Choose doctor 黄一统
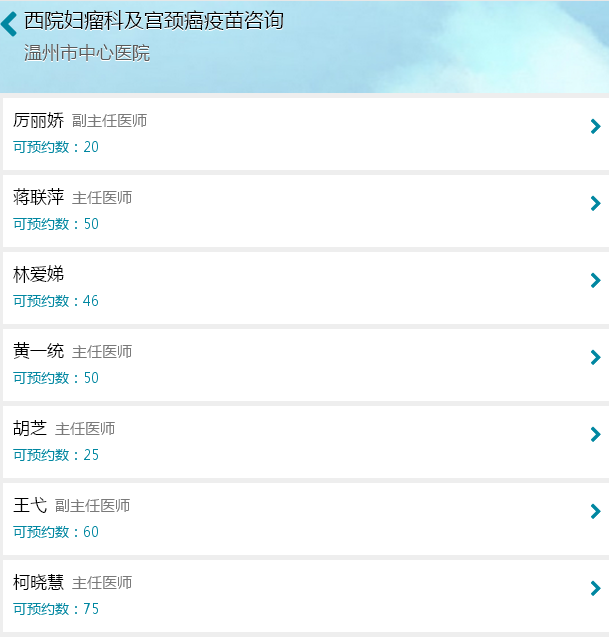 pos(304,364)
